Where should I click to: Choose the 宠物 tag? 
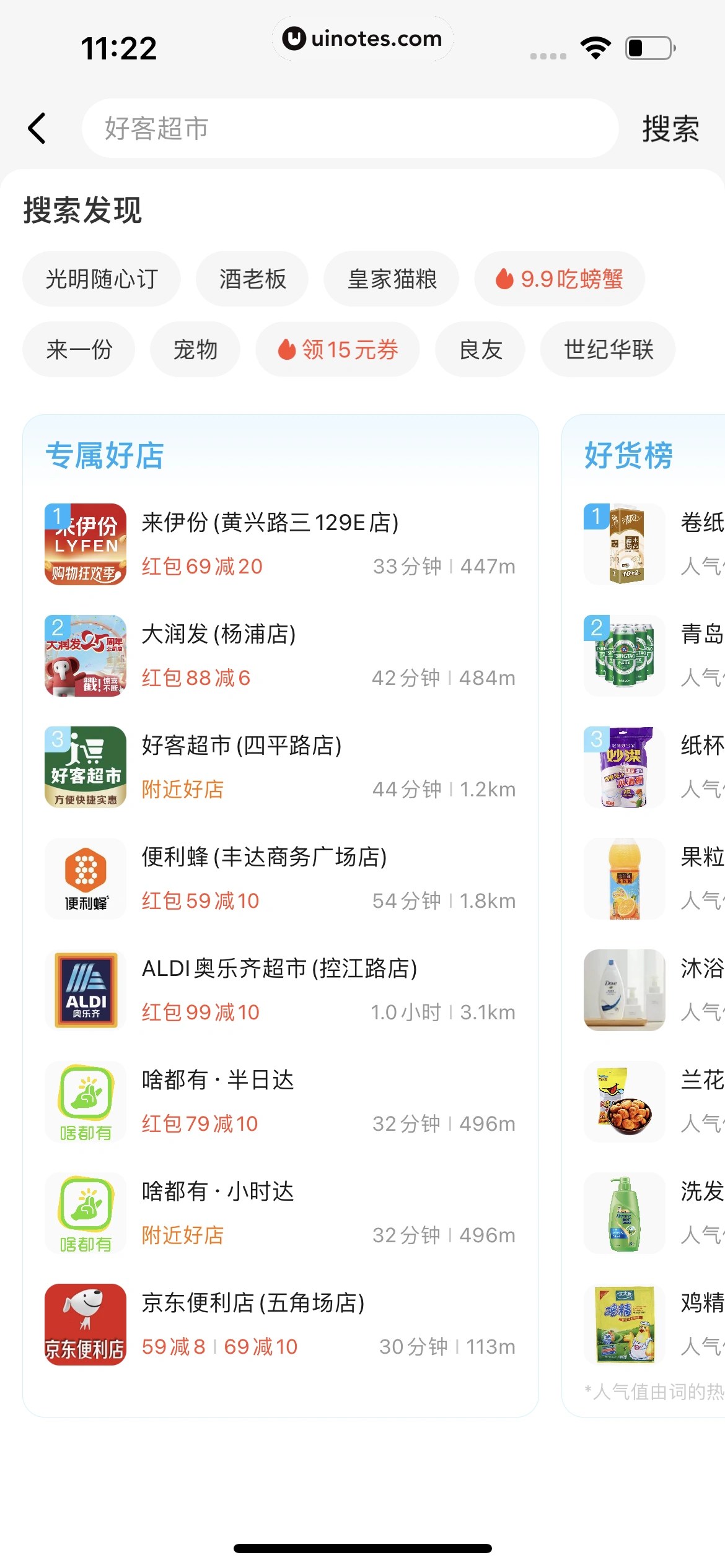195,349
